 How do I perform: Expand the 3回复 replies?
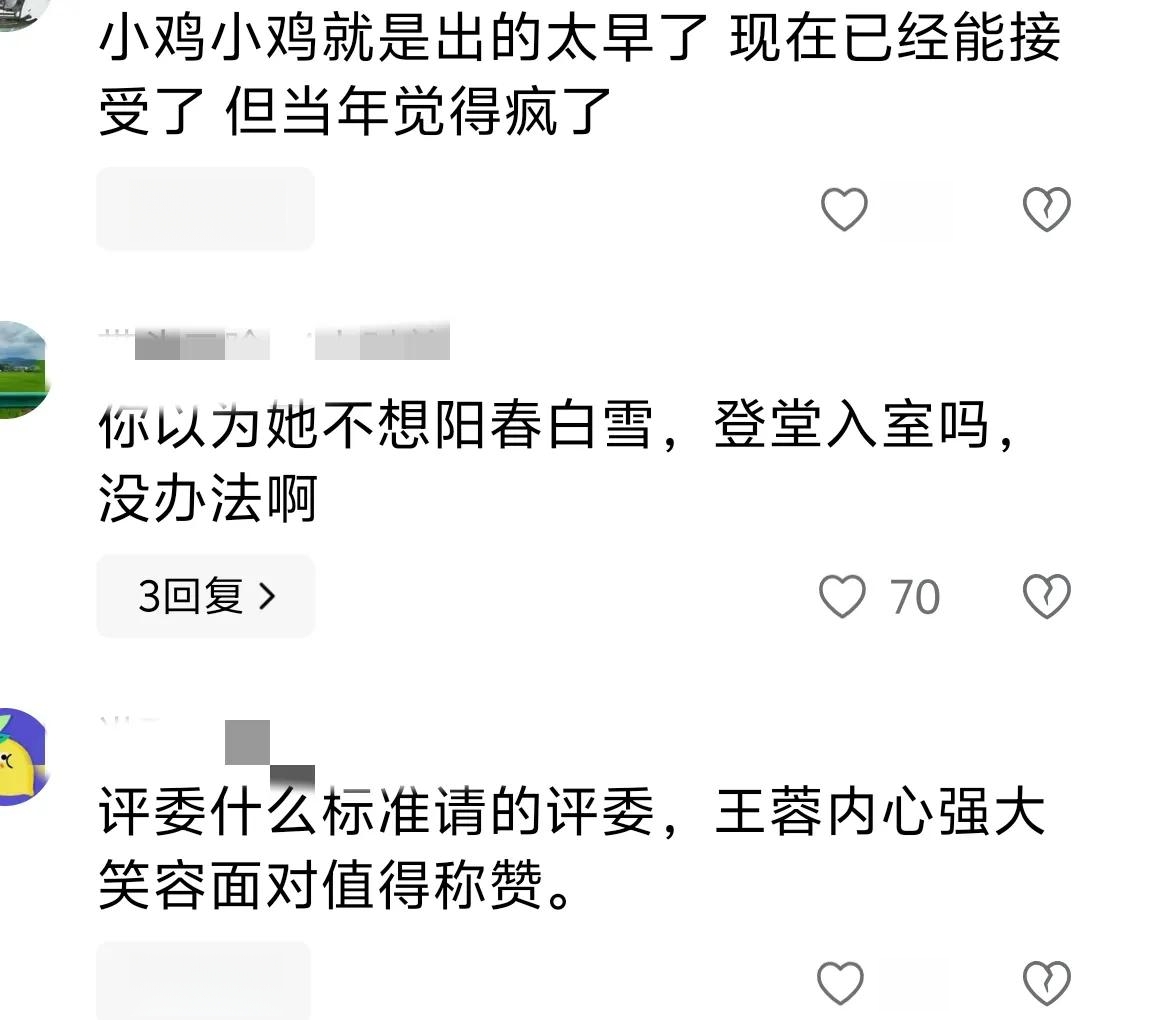point(206,596)
